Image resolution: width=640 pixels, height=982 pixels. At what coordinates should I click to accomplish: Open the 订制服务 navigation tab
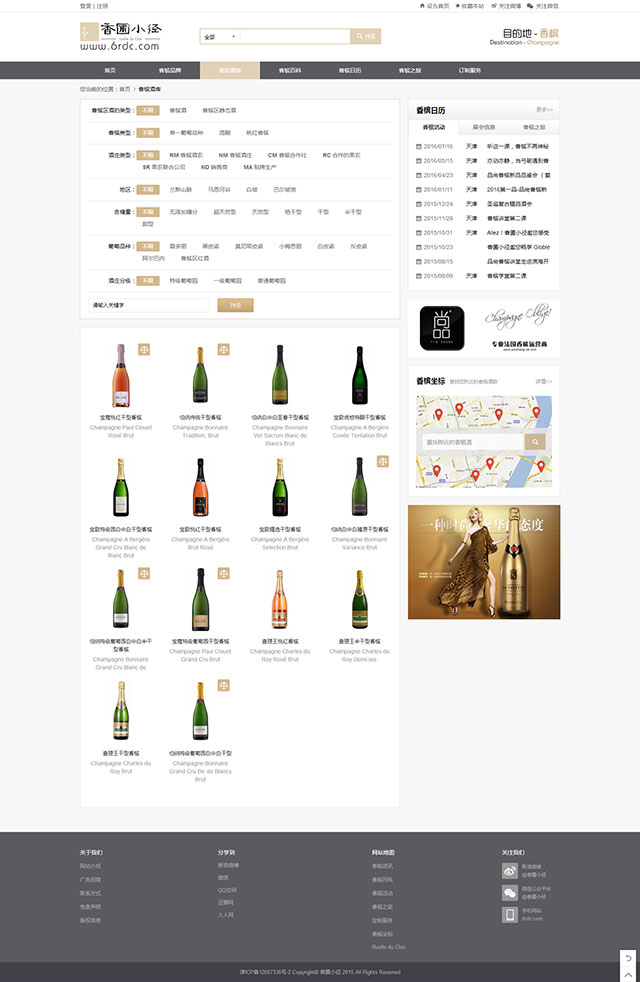[470, 71]
